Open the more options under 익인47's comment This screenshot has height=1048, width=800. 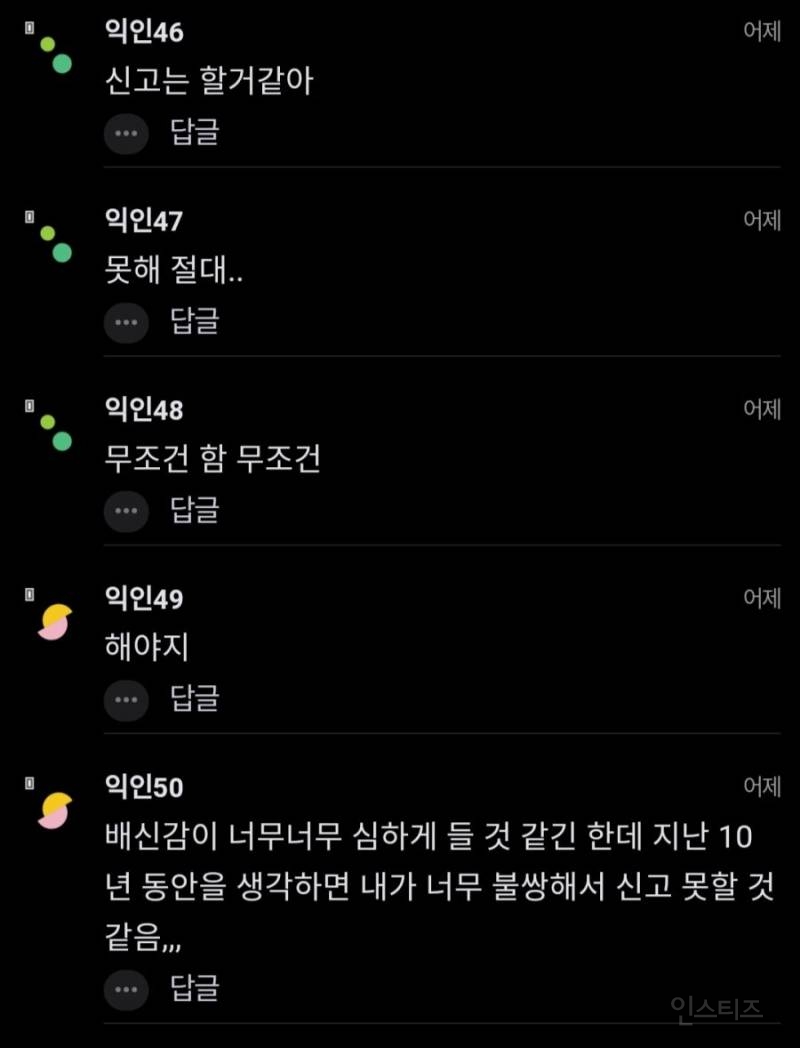[x=126, y=322]
